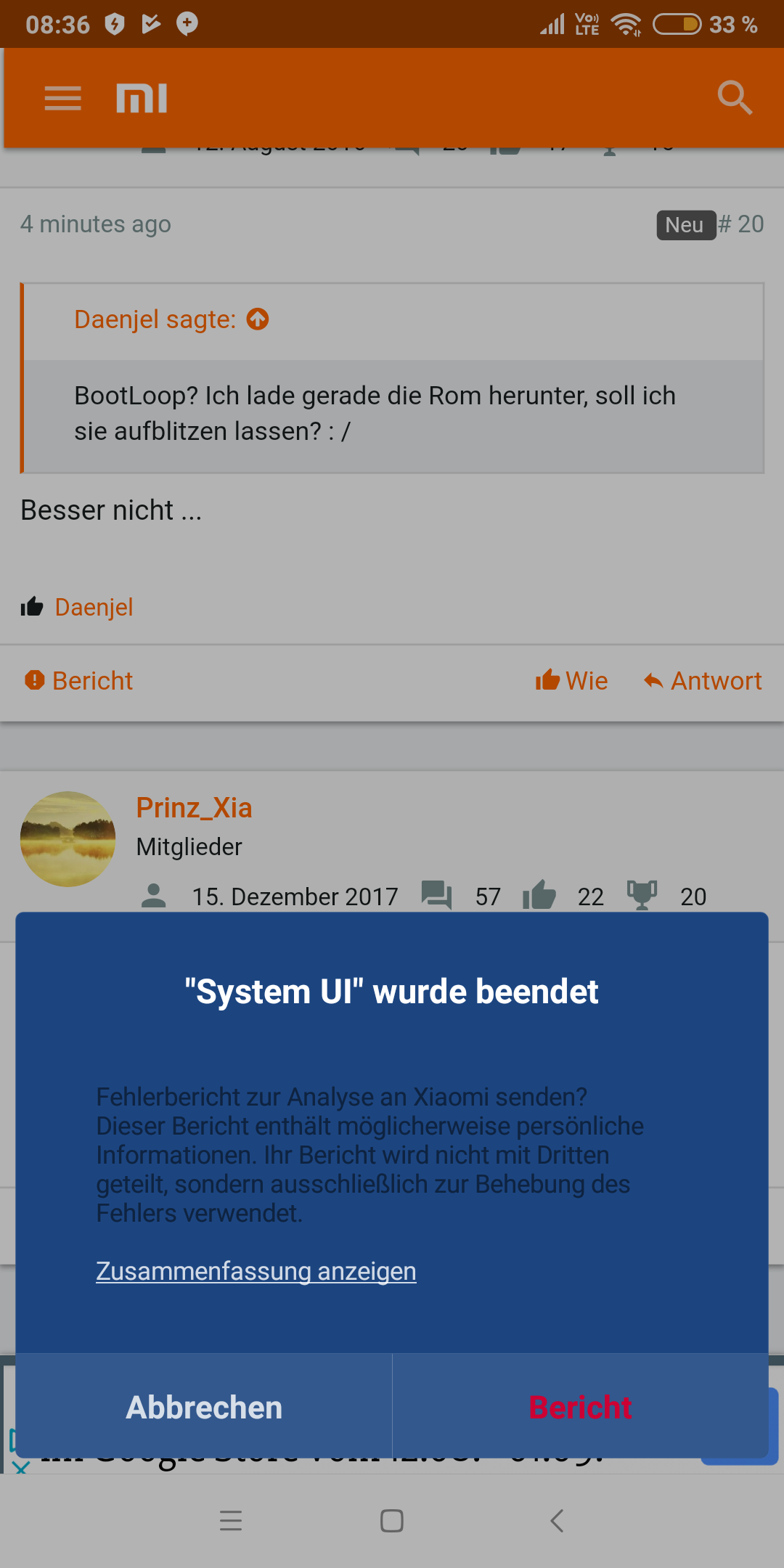Report post #20 via the orange Bericht
The height and width of the screenshot is (1568, 784).
pyautogui.click(x=78, y=680)
